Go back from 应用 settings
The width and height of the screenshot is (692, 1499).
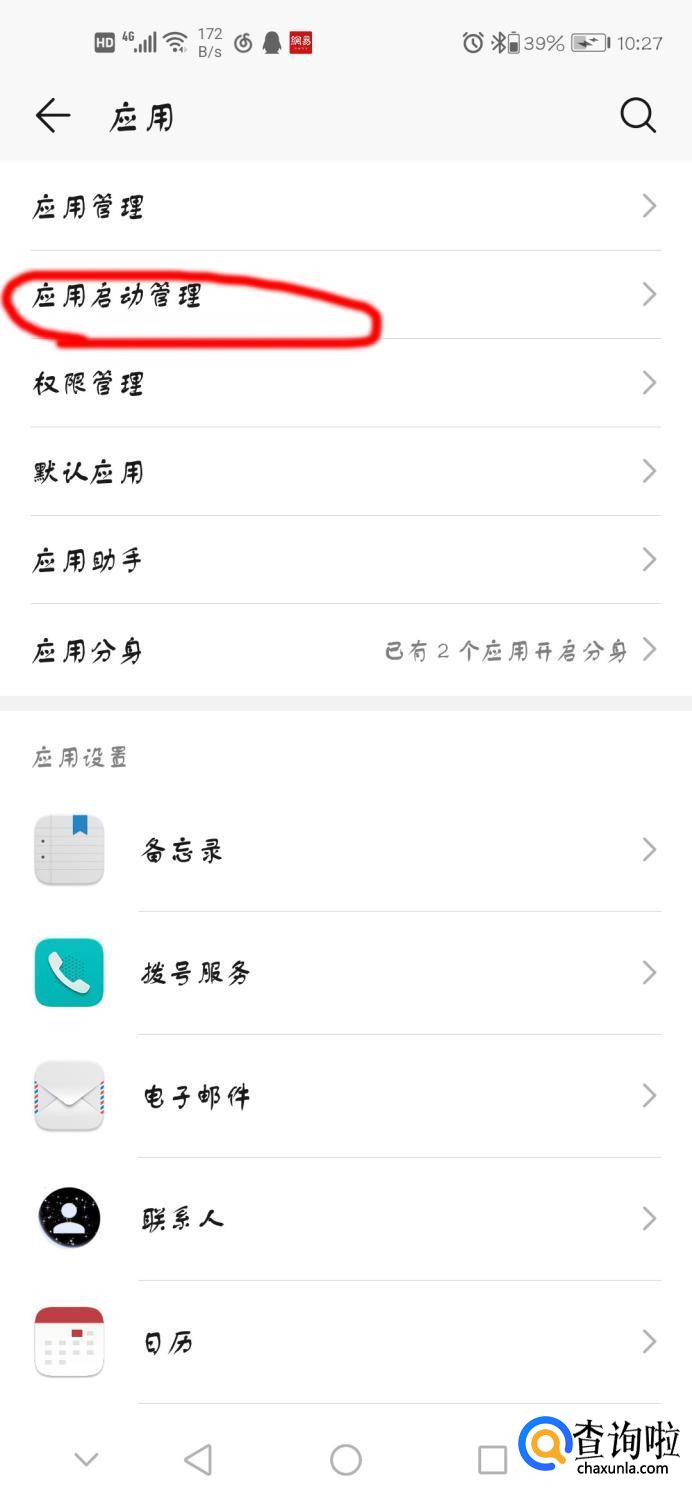(53, 117)
